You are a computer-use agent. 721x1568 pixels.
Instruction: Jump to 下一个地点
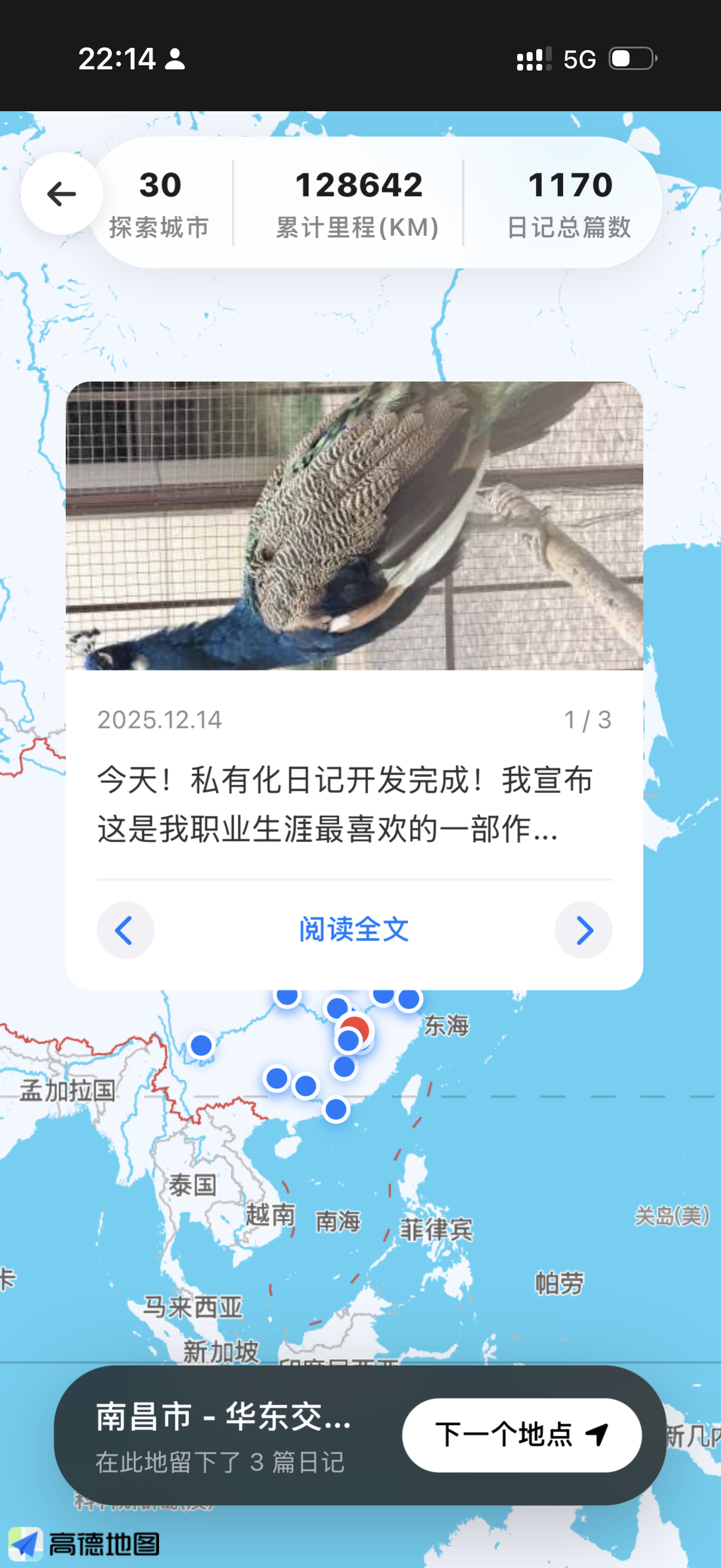pos(521,1435)
